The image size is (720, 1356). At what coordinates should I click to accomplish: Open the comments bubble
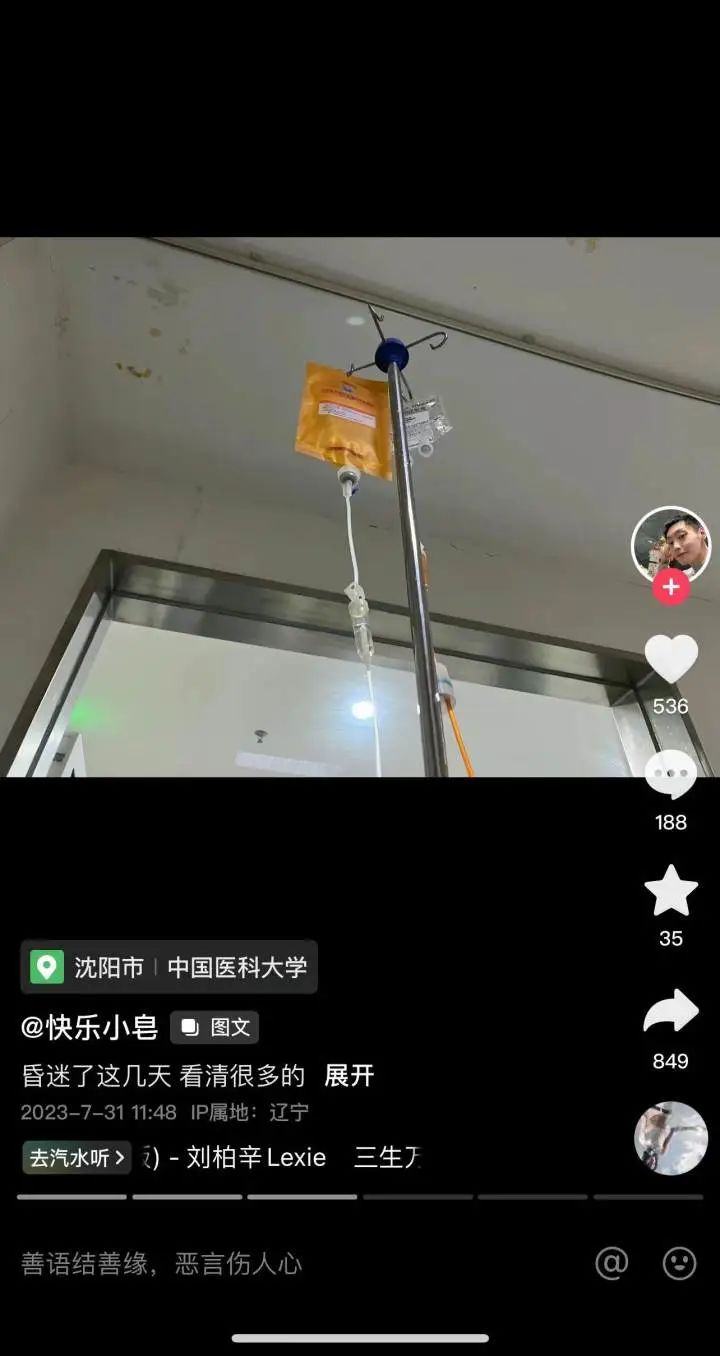[x=670, y=774]
